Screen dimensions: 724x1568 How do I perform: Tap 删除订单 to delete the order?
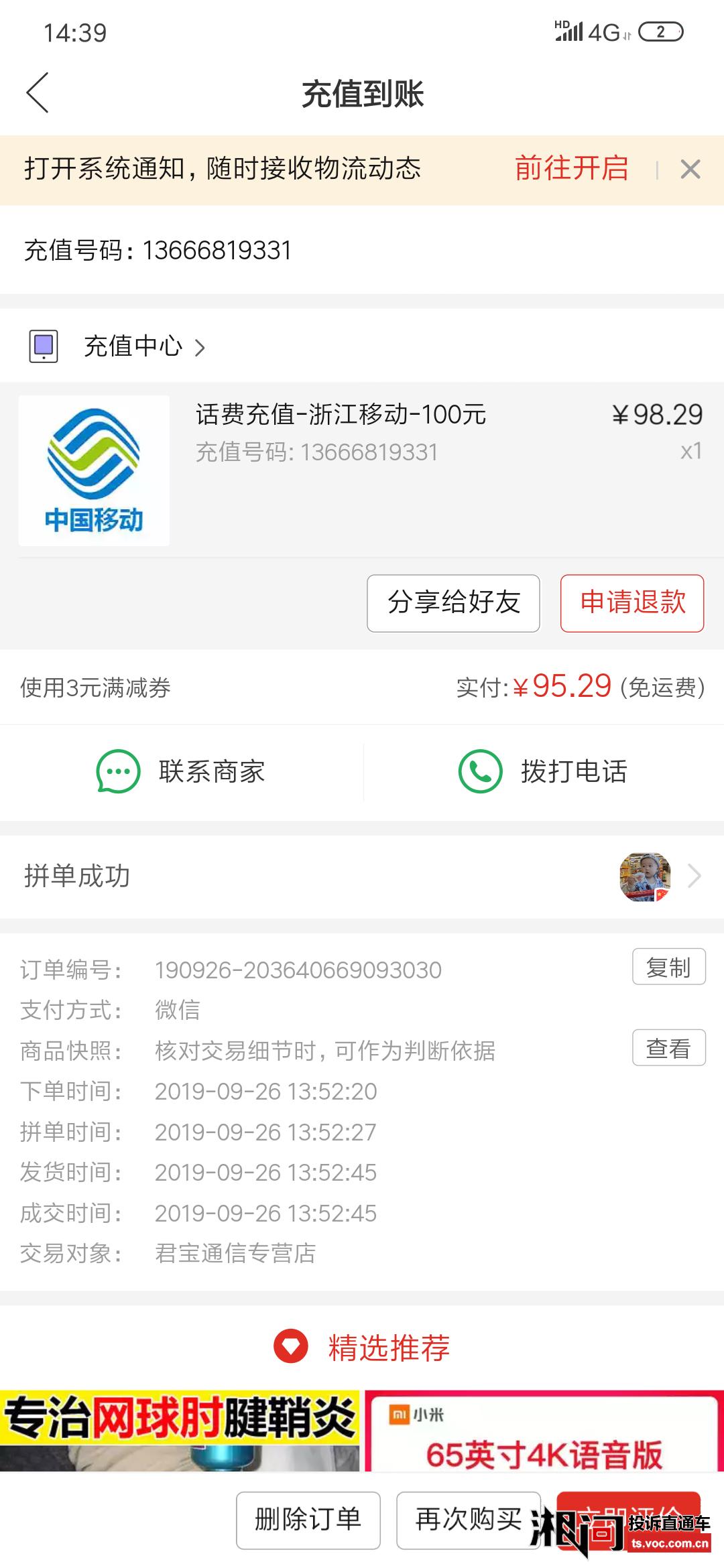click(308, 1520)
